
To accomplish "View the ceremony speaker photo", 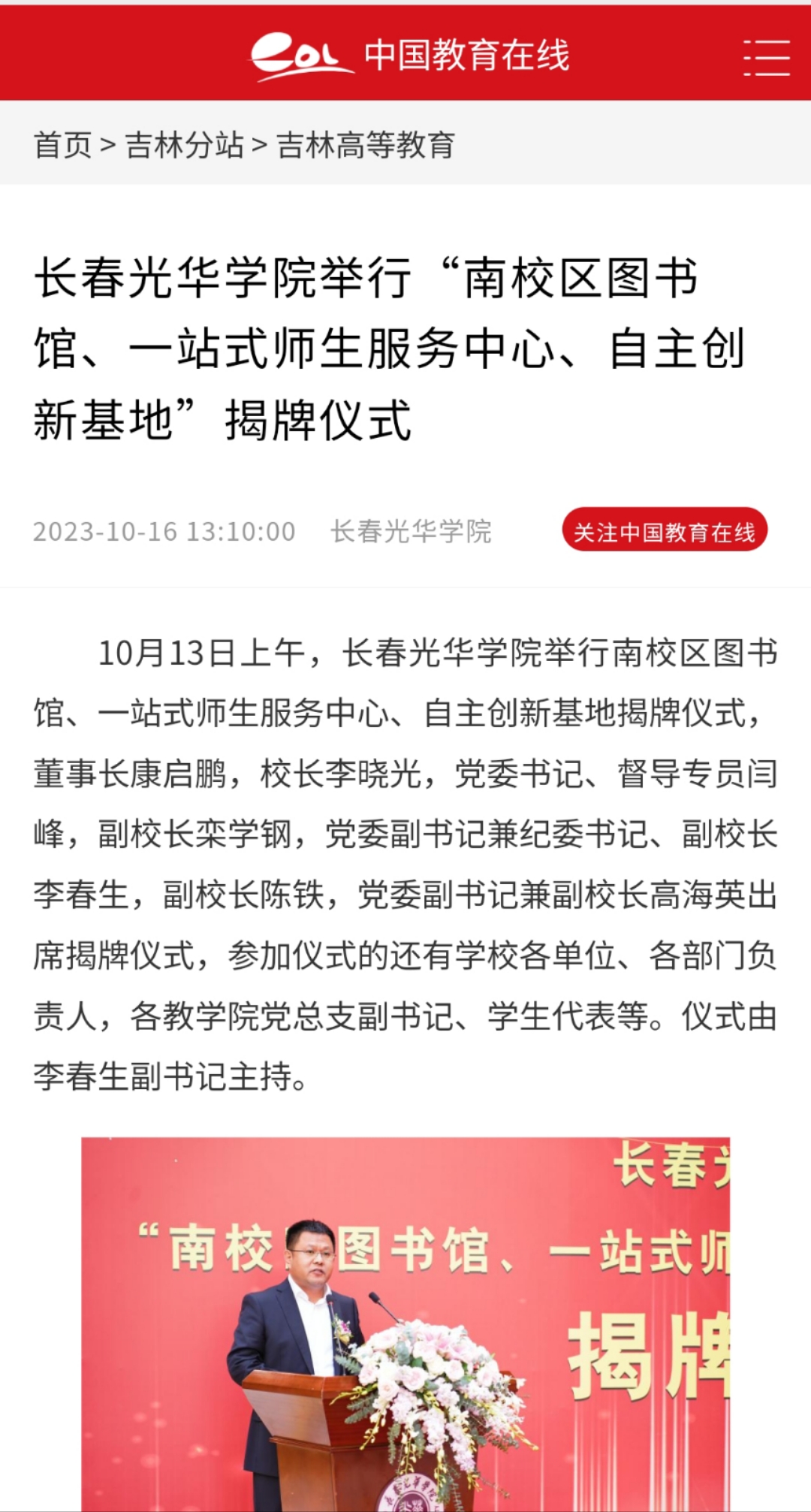I will coord(405,1323).
